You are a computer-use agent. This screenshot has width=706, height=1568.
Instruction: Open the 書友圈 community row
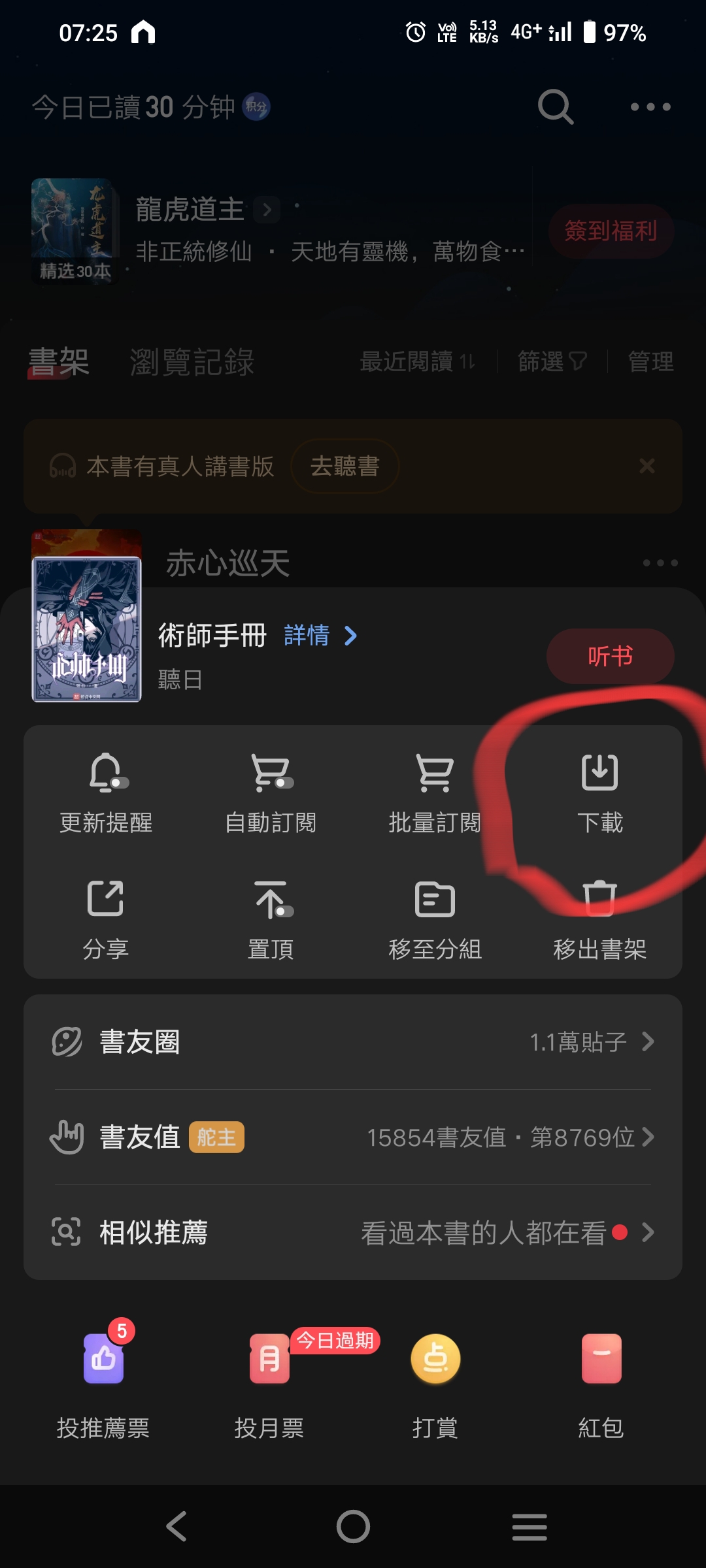(353, 1042)
